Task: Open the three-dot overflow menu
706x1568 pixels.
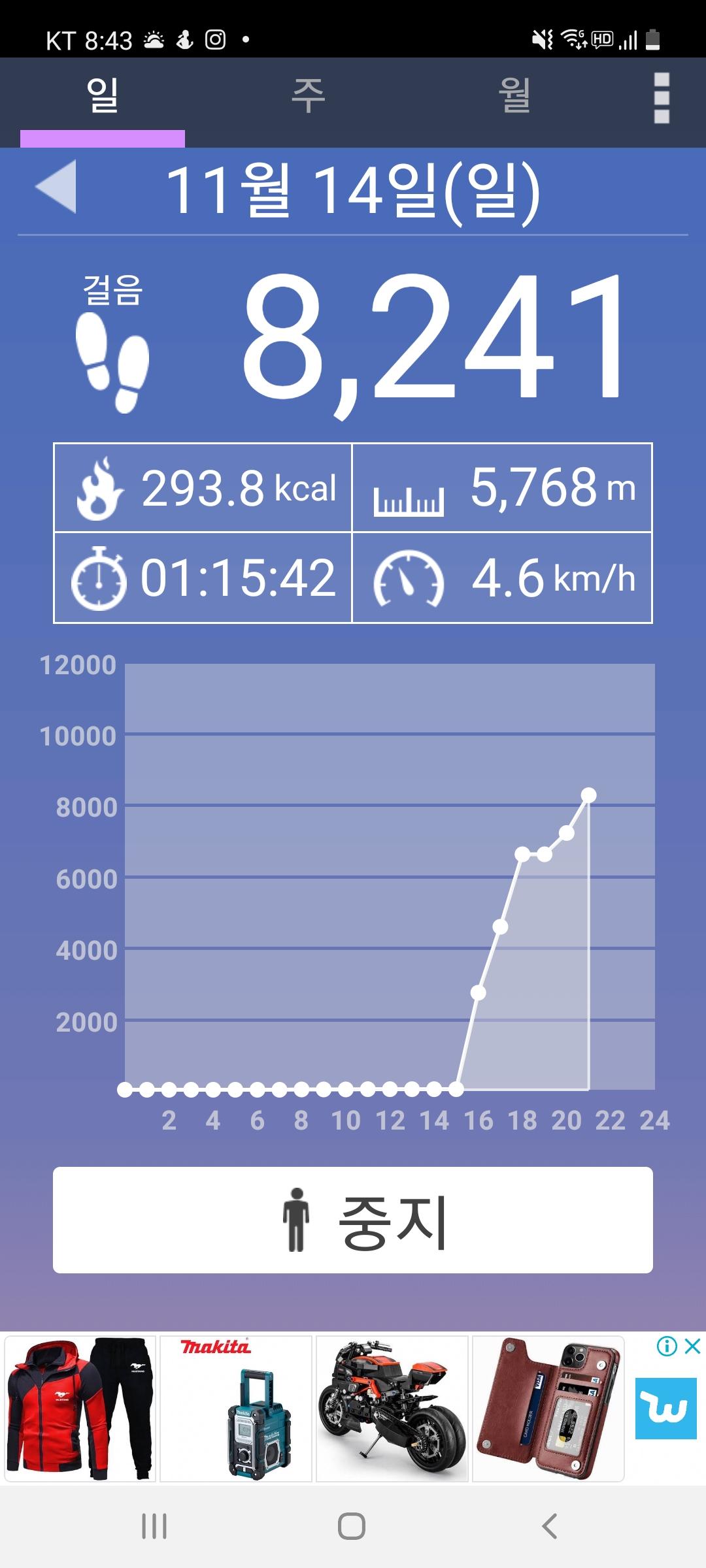Action: (x=662, y=98)
